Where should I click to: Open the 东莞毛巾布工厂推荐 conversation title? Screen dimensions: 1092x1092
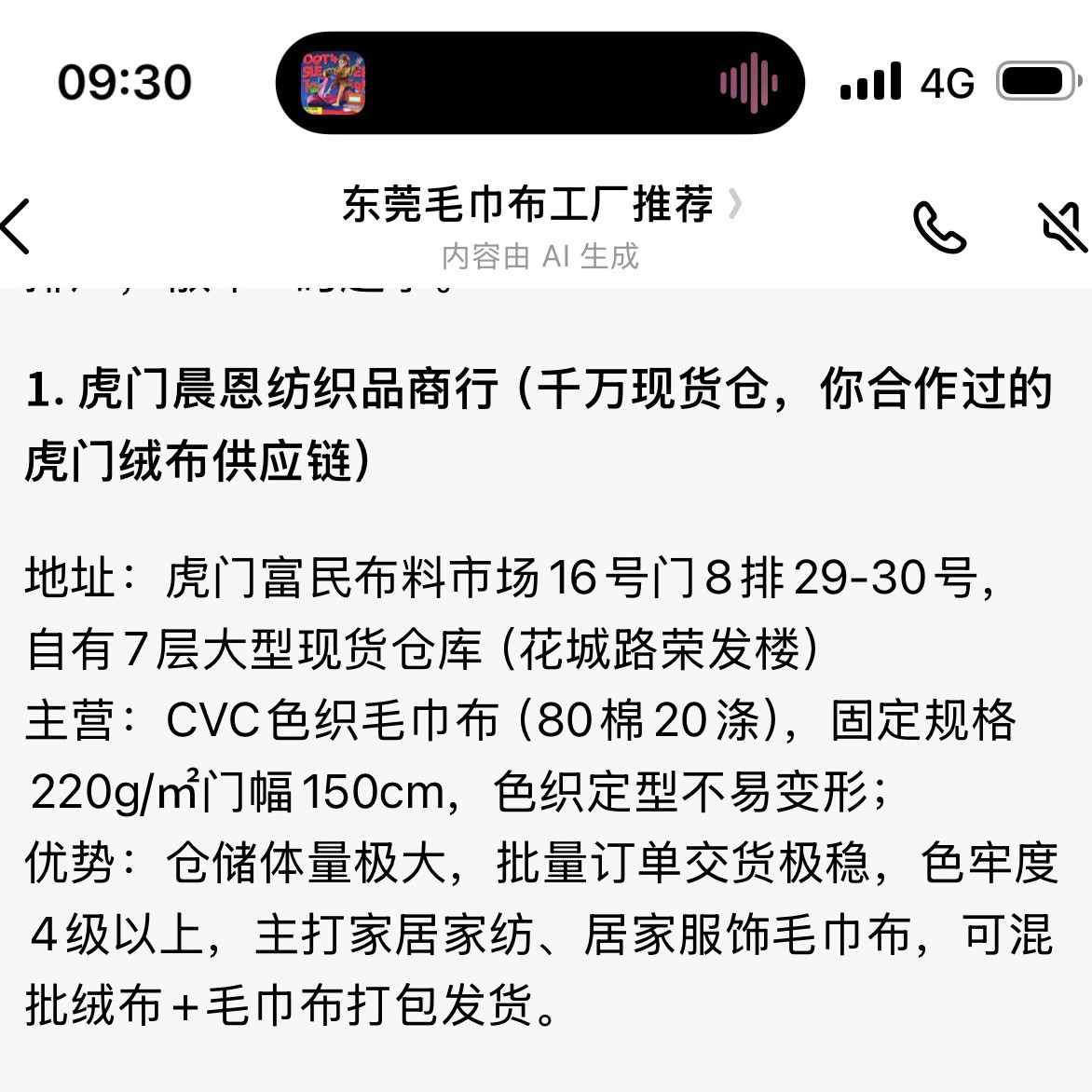(542, 205)
